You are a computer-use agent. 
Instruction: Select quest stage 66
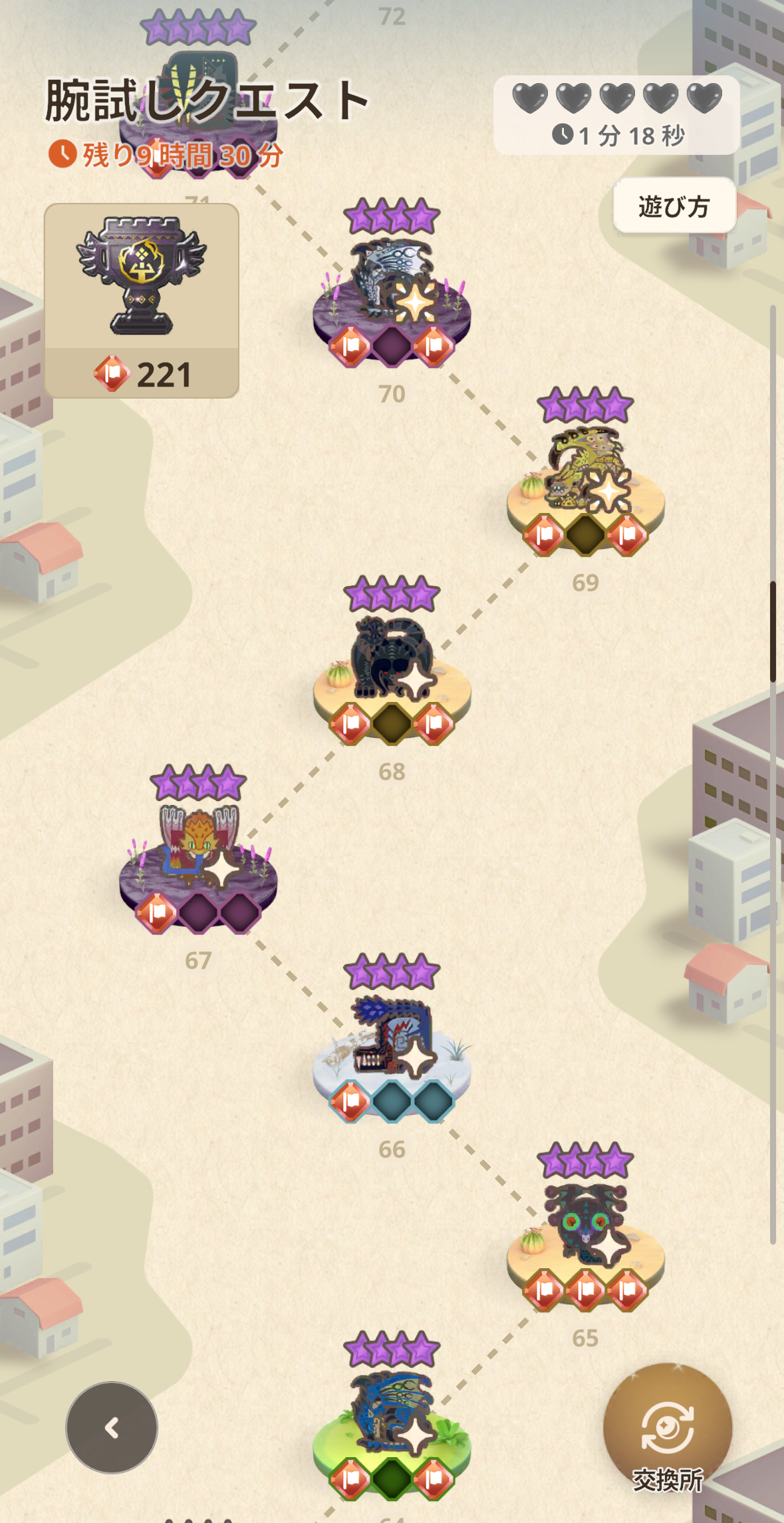(x=392, y=1049)
